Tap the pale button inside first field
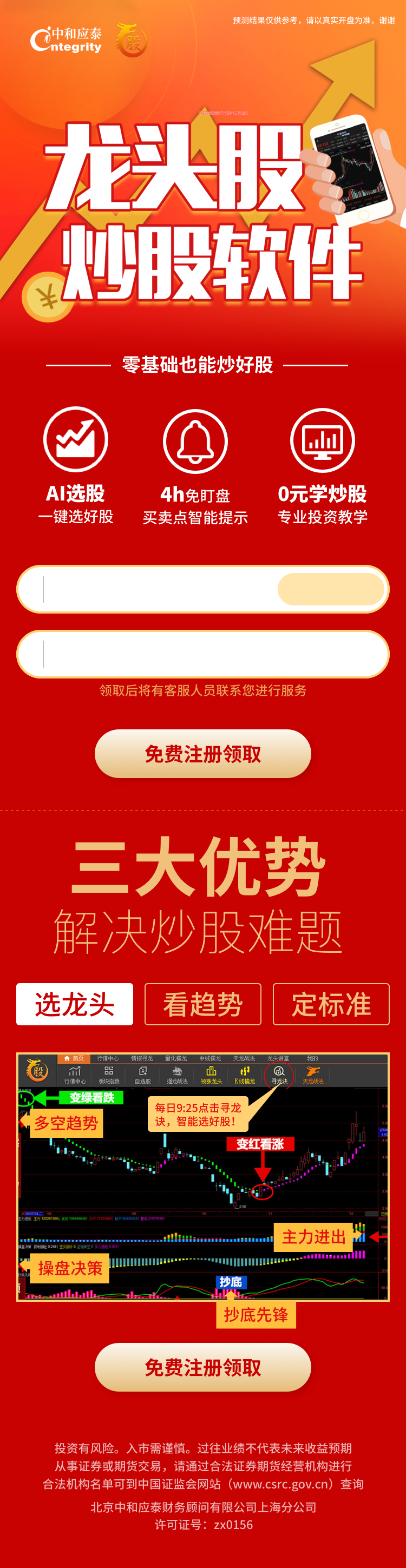 [x=331, y=589]
